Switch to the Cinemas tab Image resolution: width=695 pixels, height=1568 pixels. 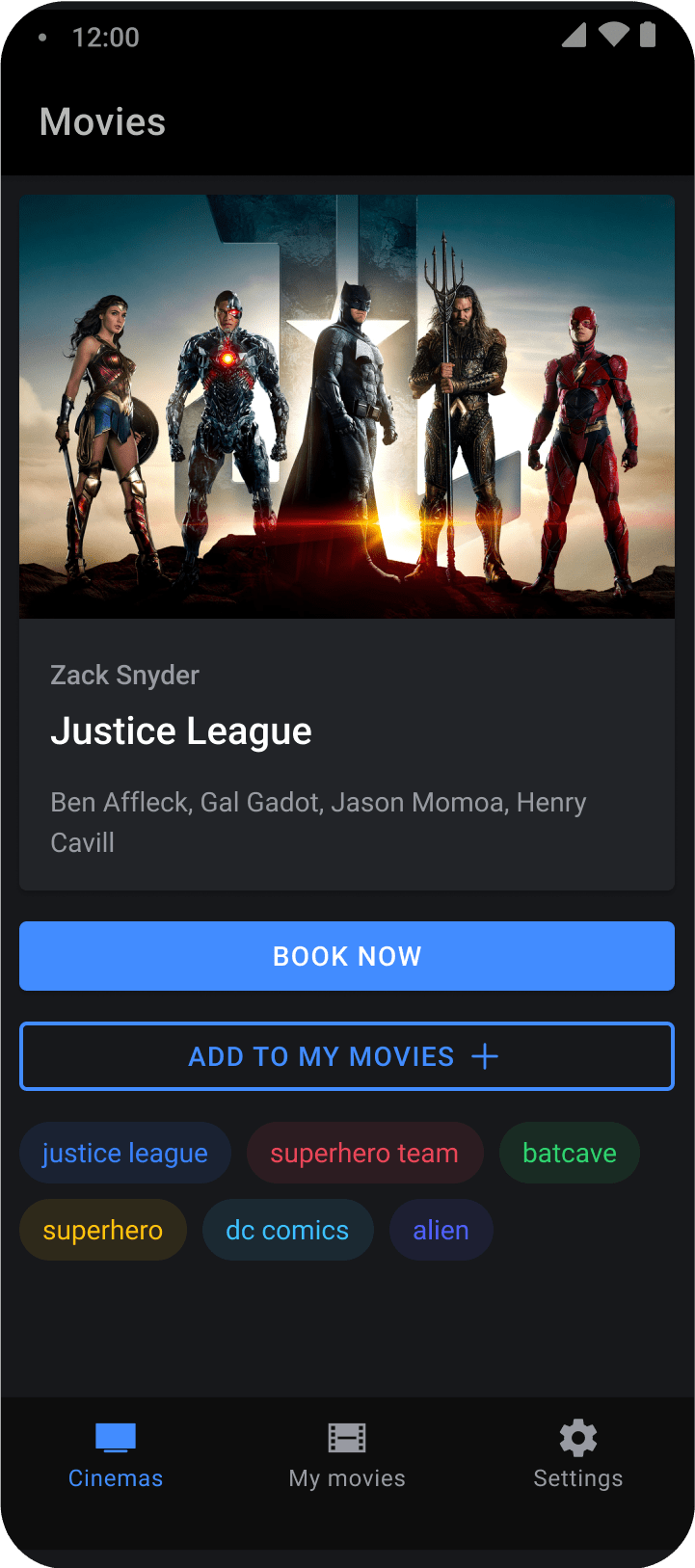[116, 1455]
